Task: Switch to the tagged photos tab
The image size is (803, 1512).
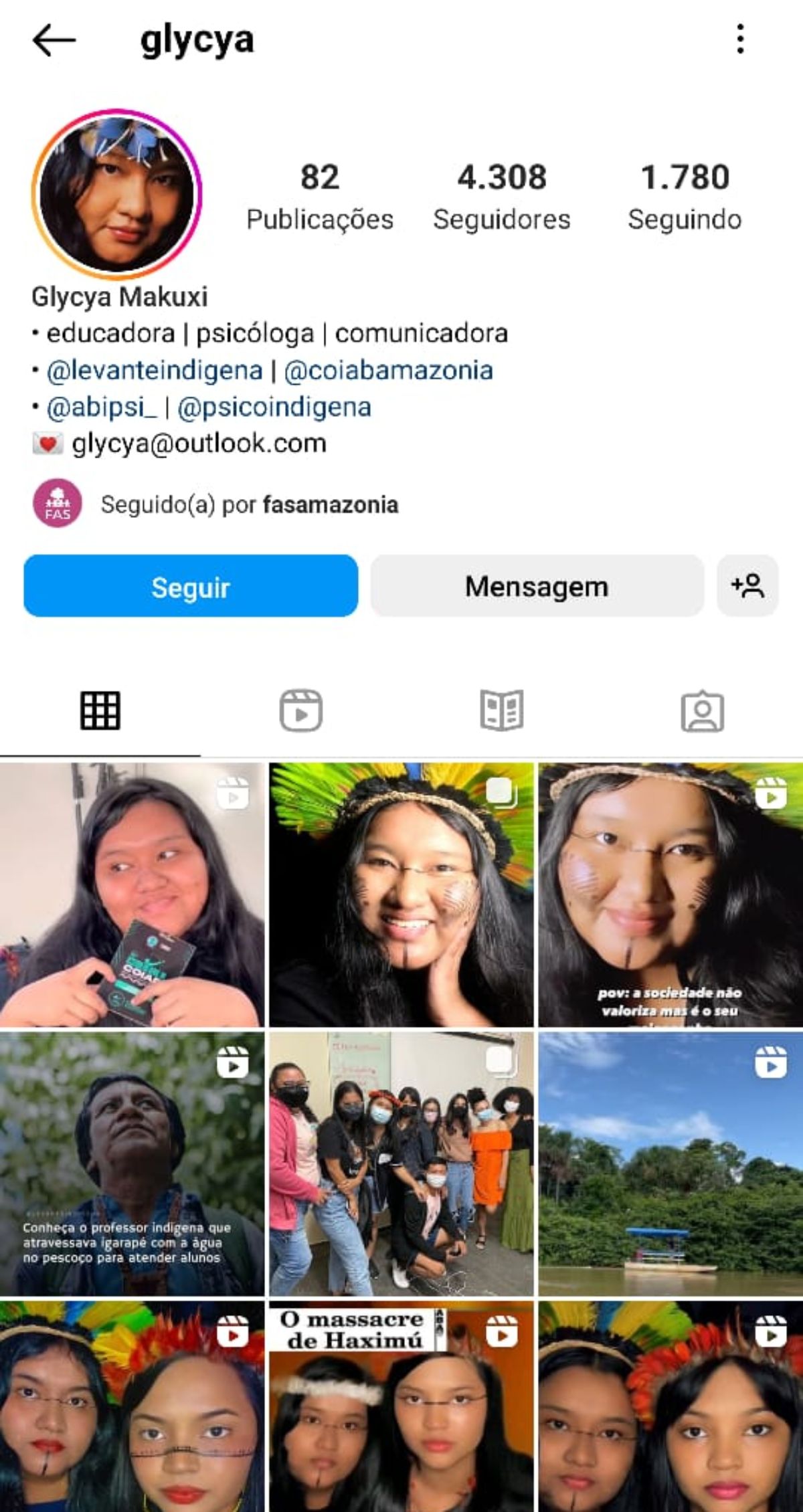Action: tap(702, 711)
